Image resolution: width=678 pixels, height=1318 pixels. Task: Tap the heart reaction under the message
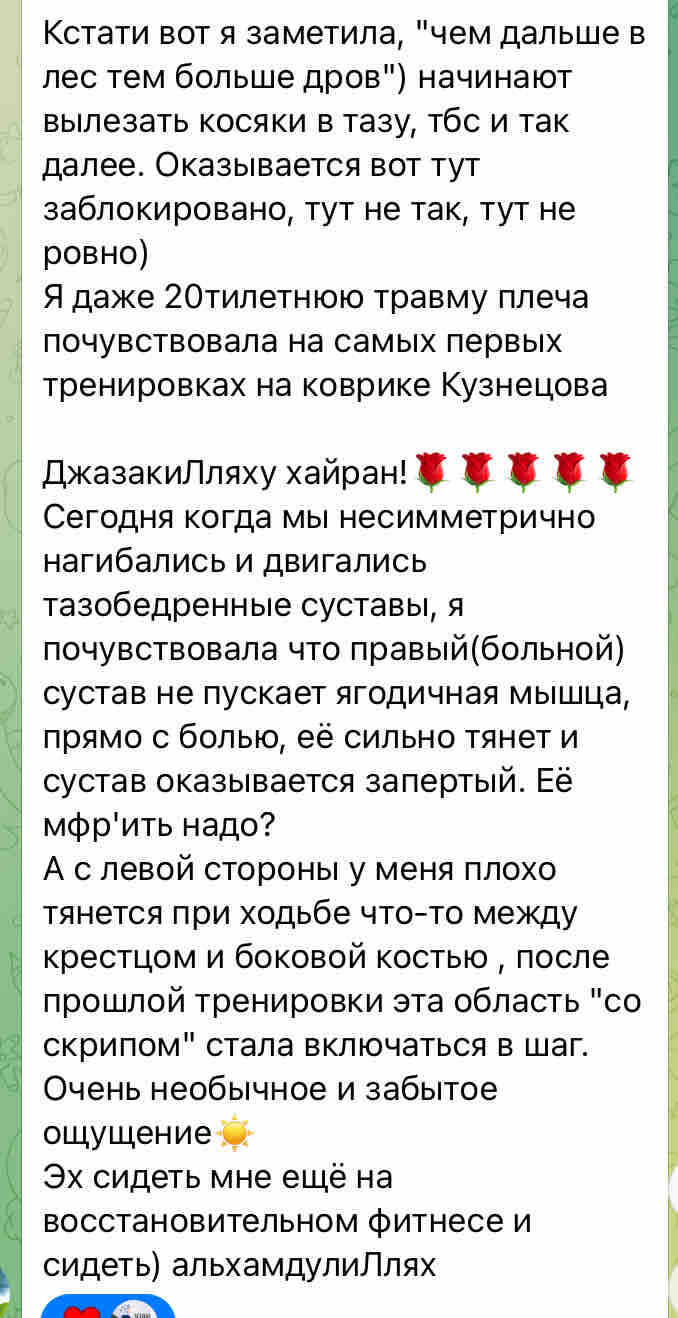tap(83, 1310)
